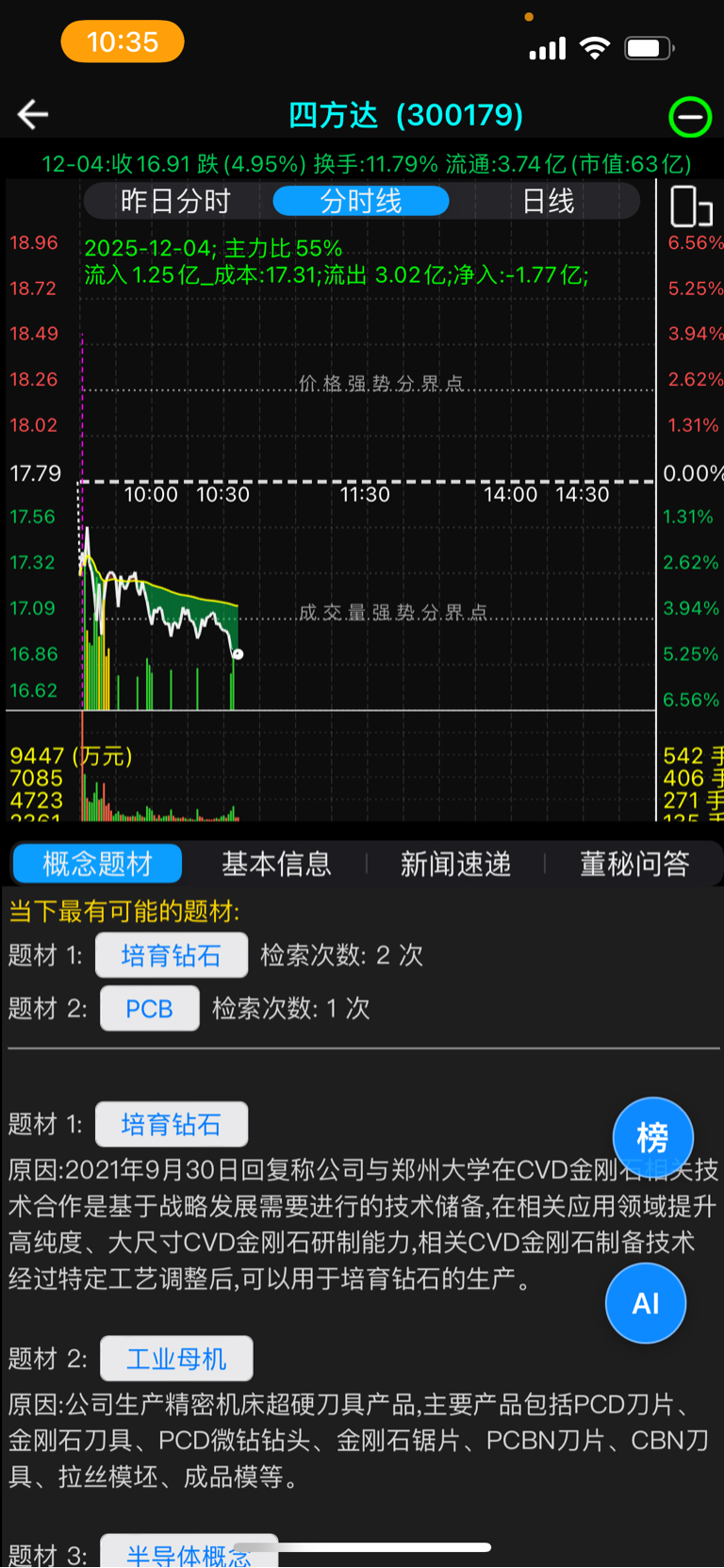This screenshot has height=1568, width=724.
Task: Tap the green minus circle icon
Action: tap(690, 117)
